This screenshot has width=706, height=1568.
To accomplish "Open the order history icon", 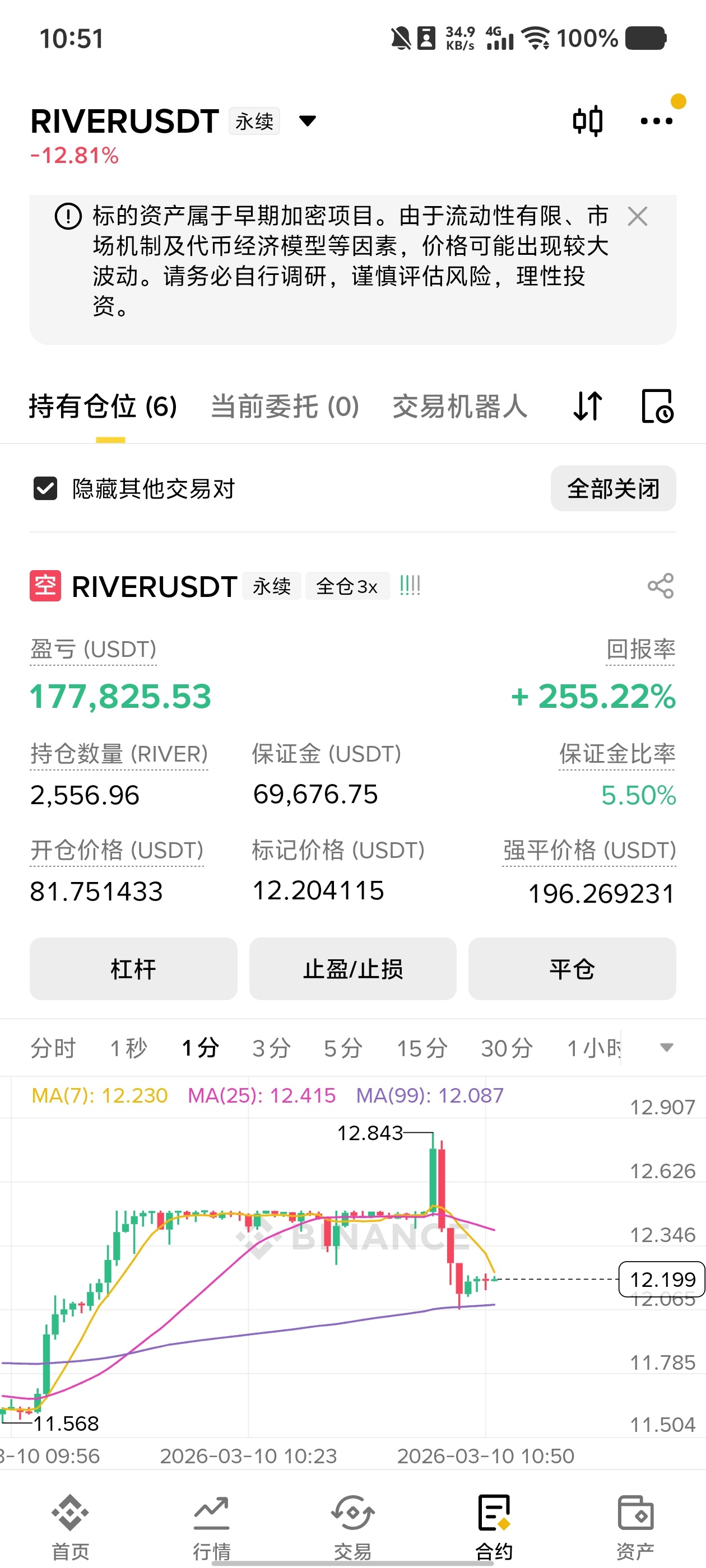I will tap(657, 406).
